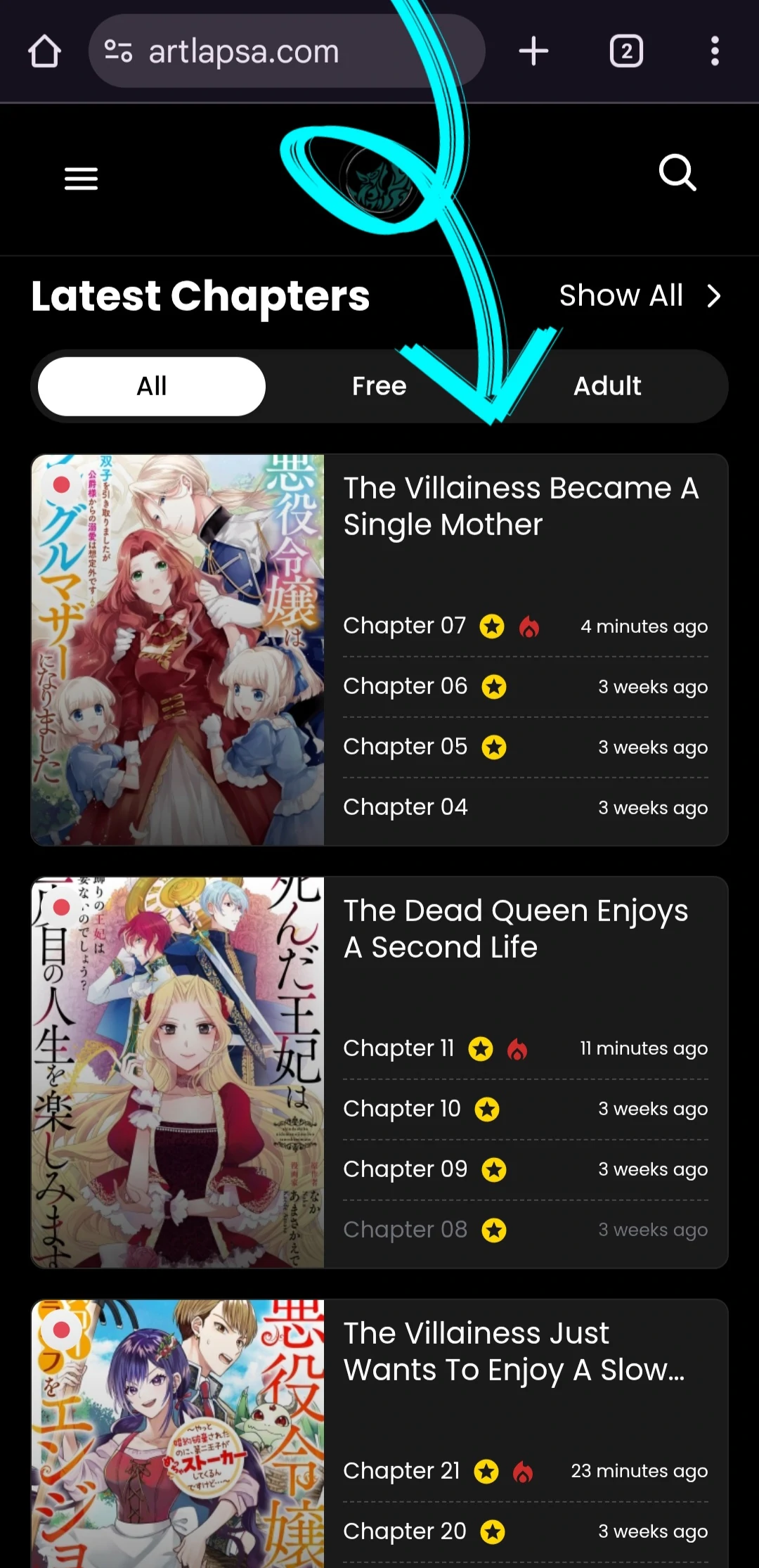
Task: Open Chapter 20 of Villainess Slow Life
Action: (405, 1531)
